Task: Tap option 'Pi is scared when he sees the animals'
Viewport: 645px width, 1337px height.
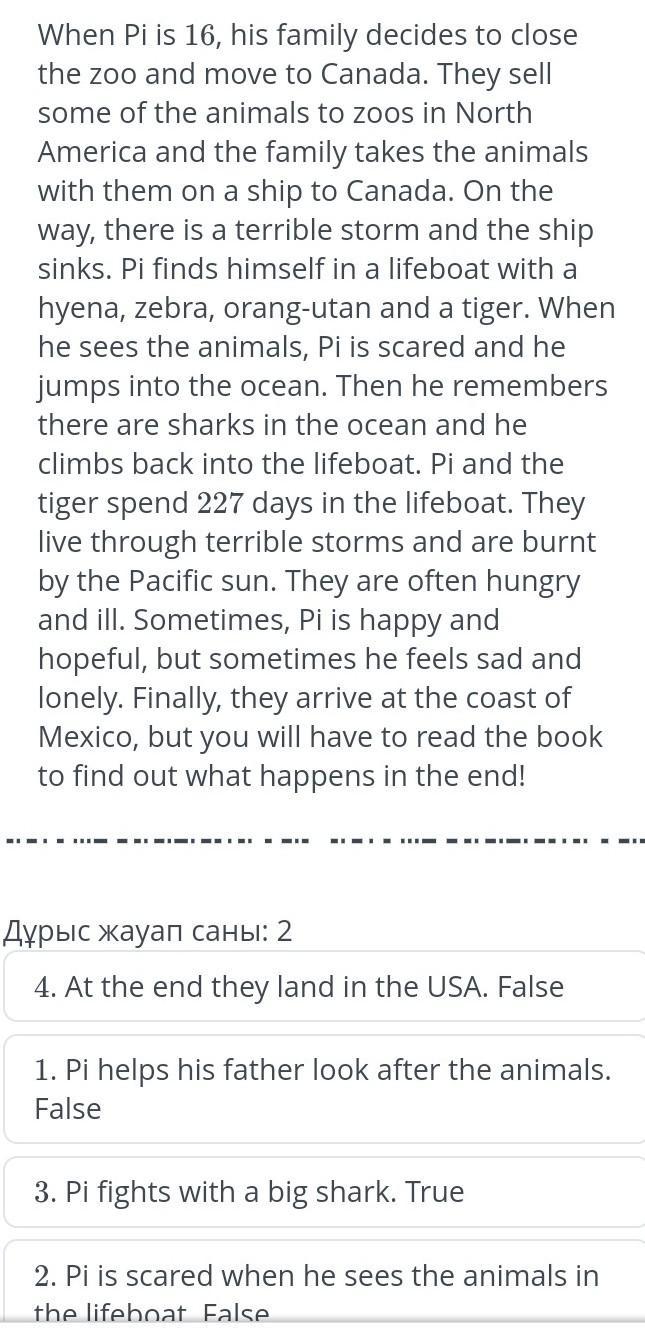Action: coord(324,1289)
